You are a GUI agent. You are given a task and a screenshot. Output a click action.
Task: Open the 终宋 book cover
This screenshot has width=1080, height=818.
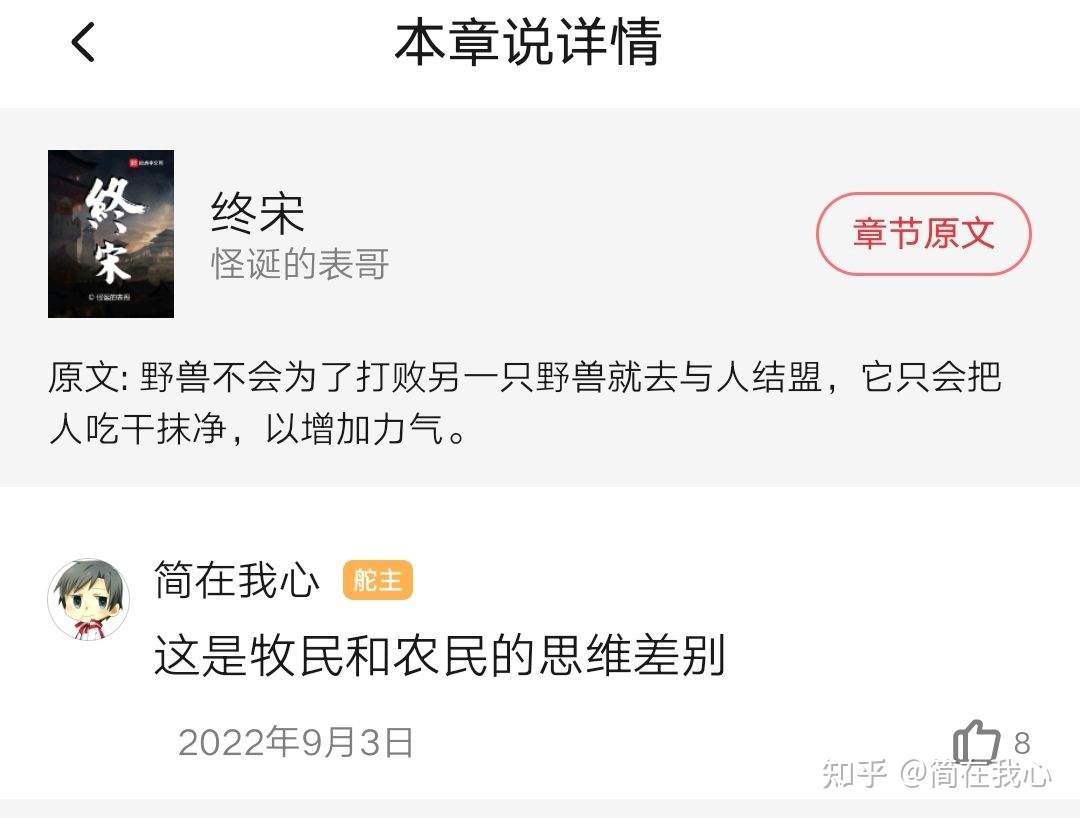[111, 234]
